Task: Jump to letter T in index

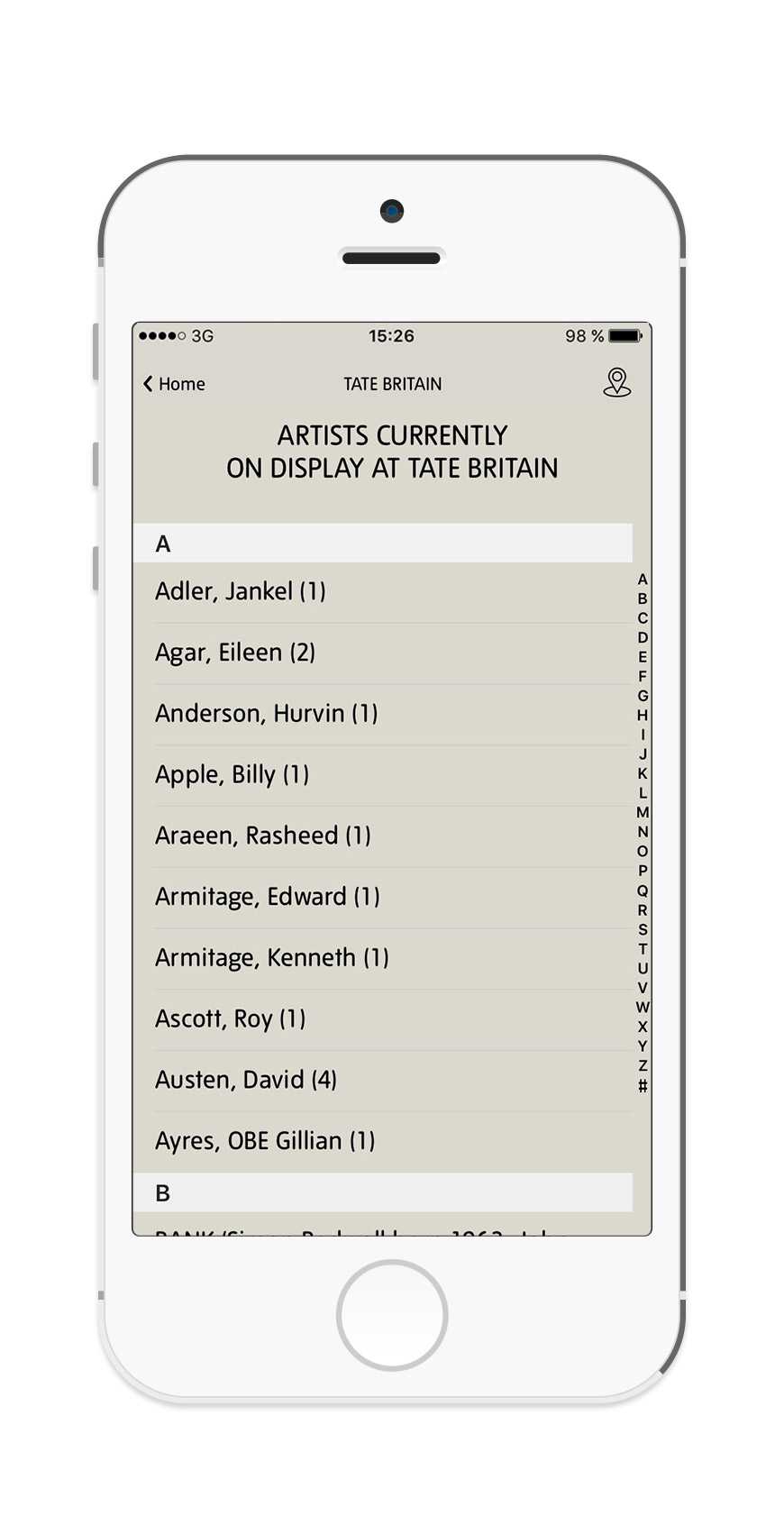Action: point(643,949)
